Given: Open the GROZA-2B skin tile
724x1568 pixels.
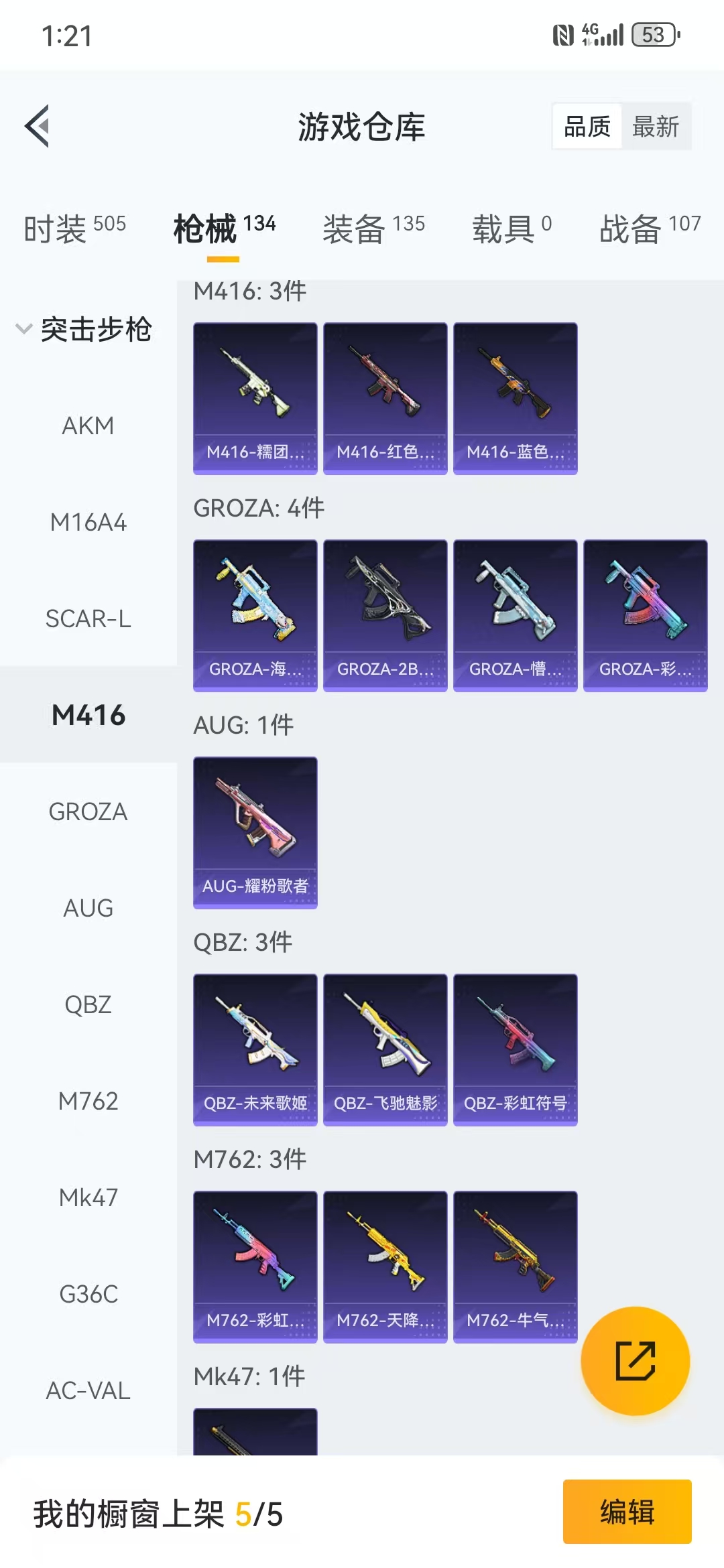Looking at the screenshot, I should point(385,616).
